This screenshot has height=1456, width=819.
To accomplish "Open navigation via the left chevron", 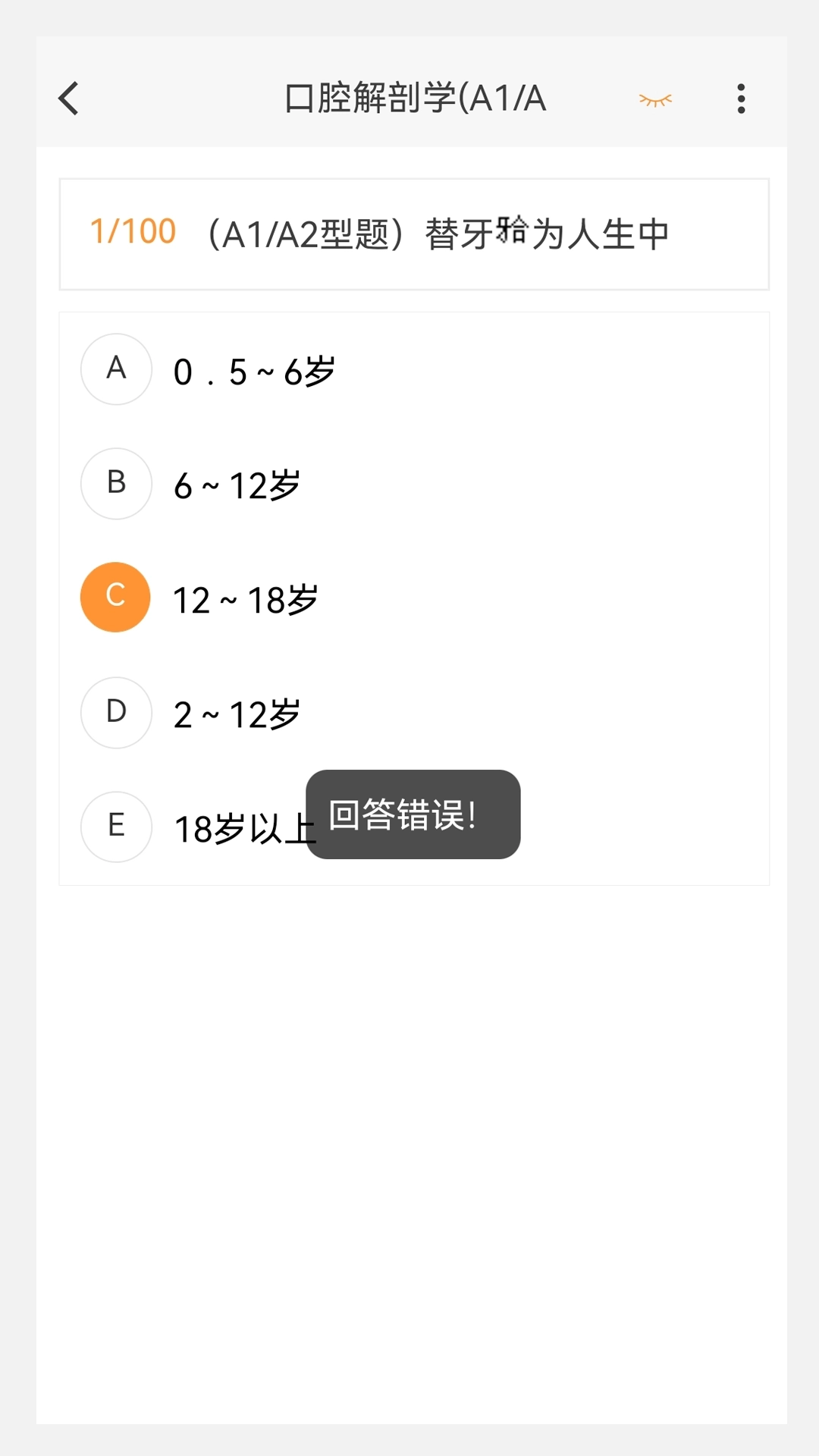I will pos(68,99).
